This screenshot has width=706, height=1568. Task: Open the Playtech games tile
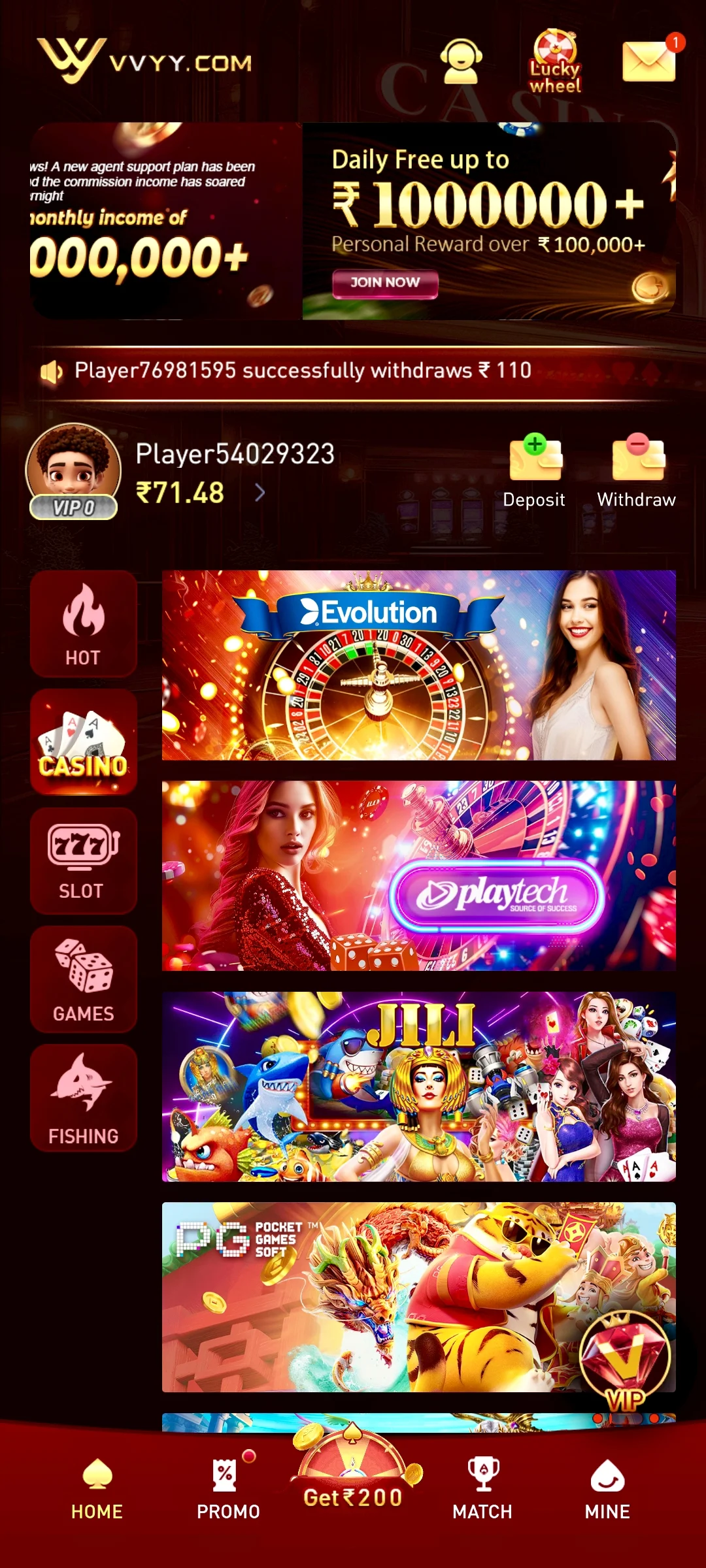tap(418, 875)
